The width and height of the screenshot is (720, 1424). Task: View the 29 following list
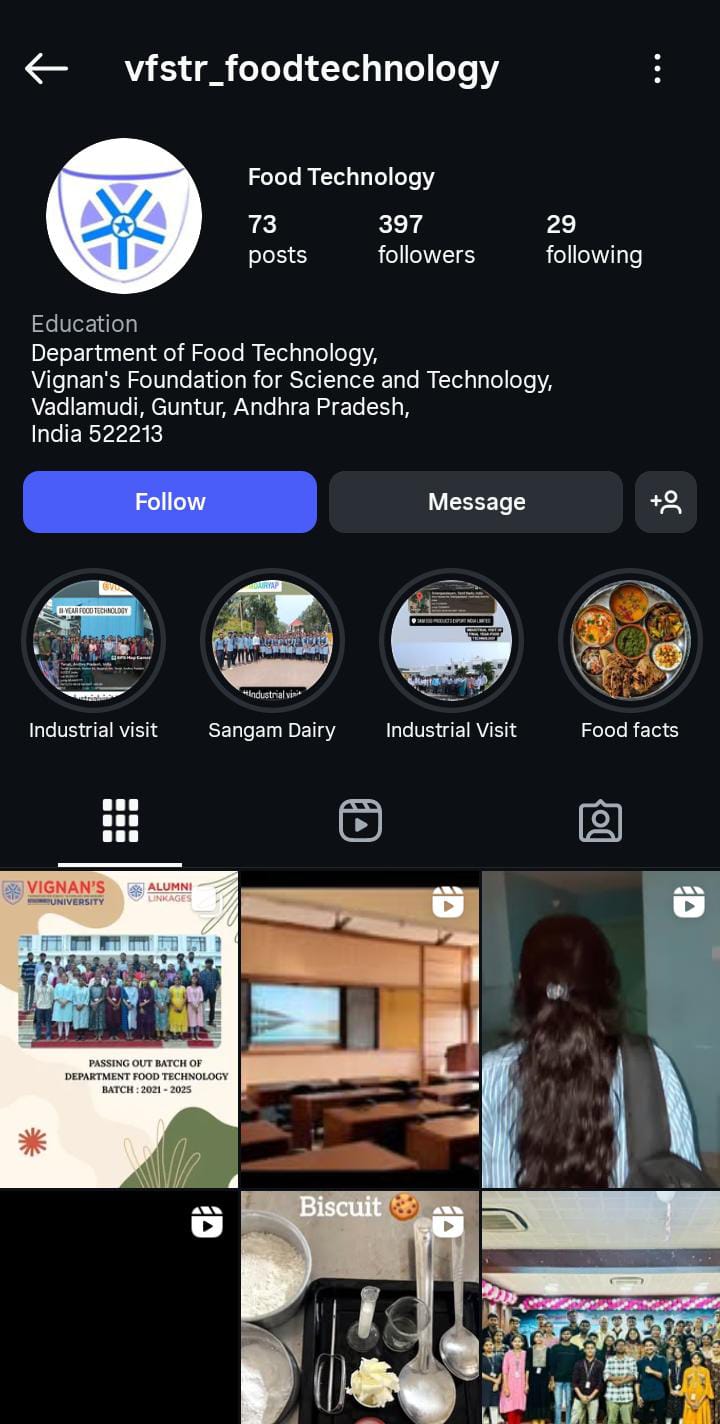point(594,239)
